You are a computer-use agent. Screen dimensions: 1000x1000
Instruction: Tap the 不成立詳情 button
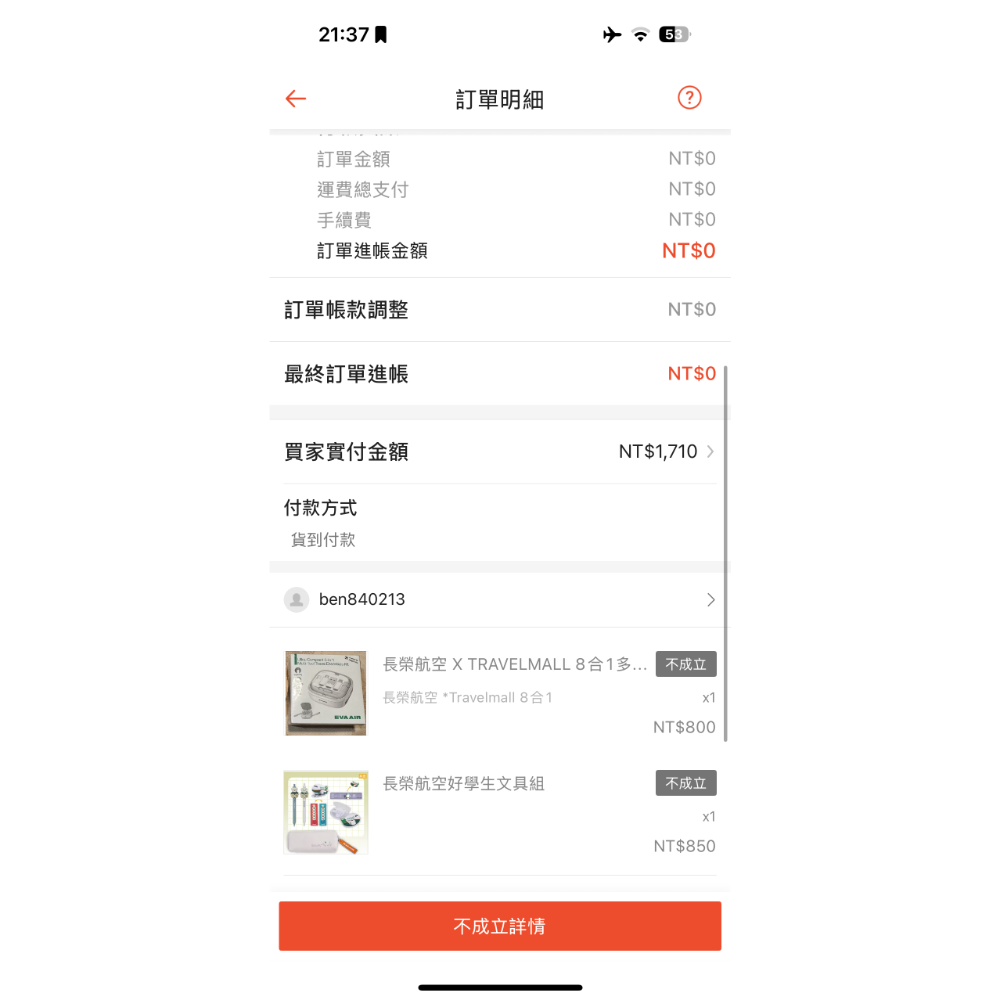[x=500, y=926]
